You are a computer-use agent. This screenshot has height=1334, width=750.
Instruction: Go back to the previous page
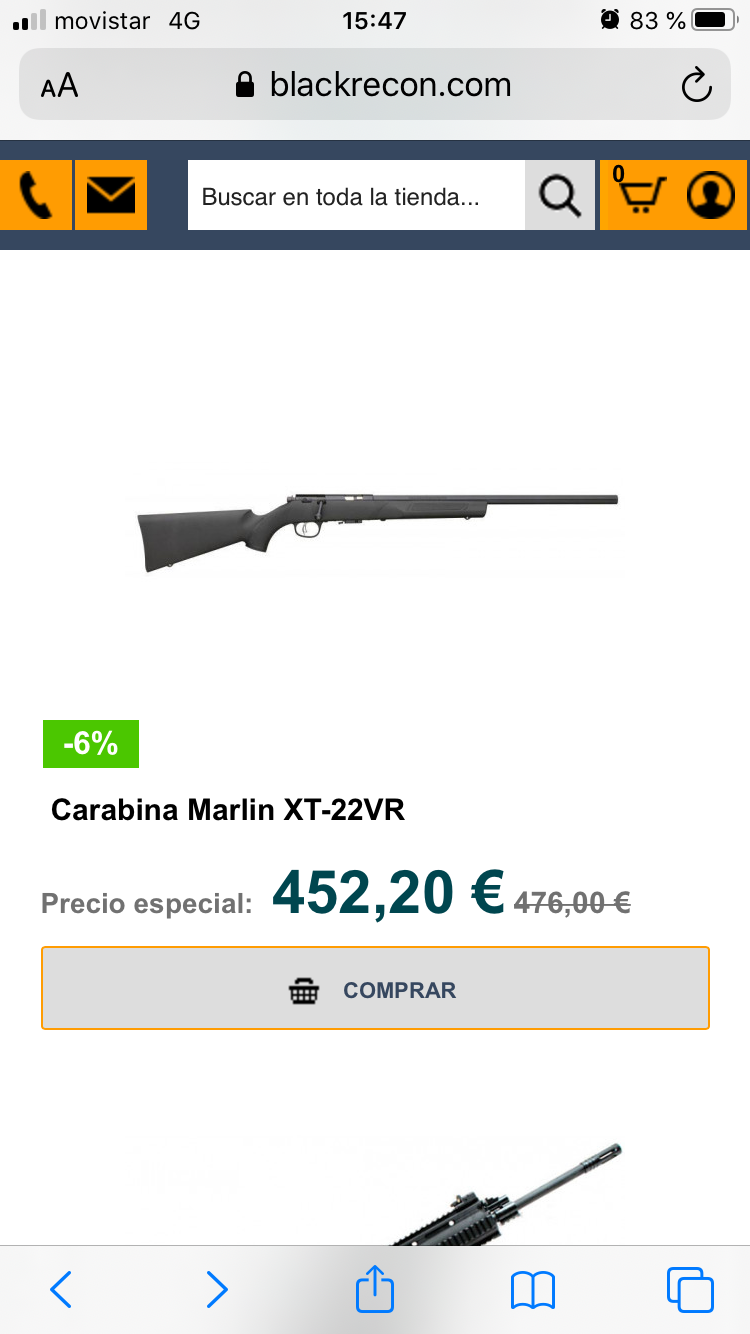point(61,1289)
